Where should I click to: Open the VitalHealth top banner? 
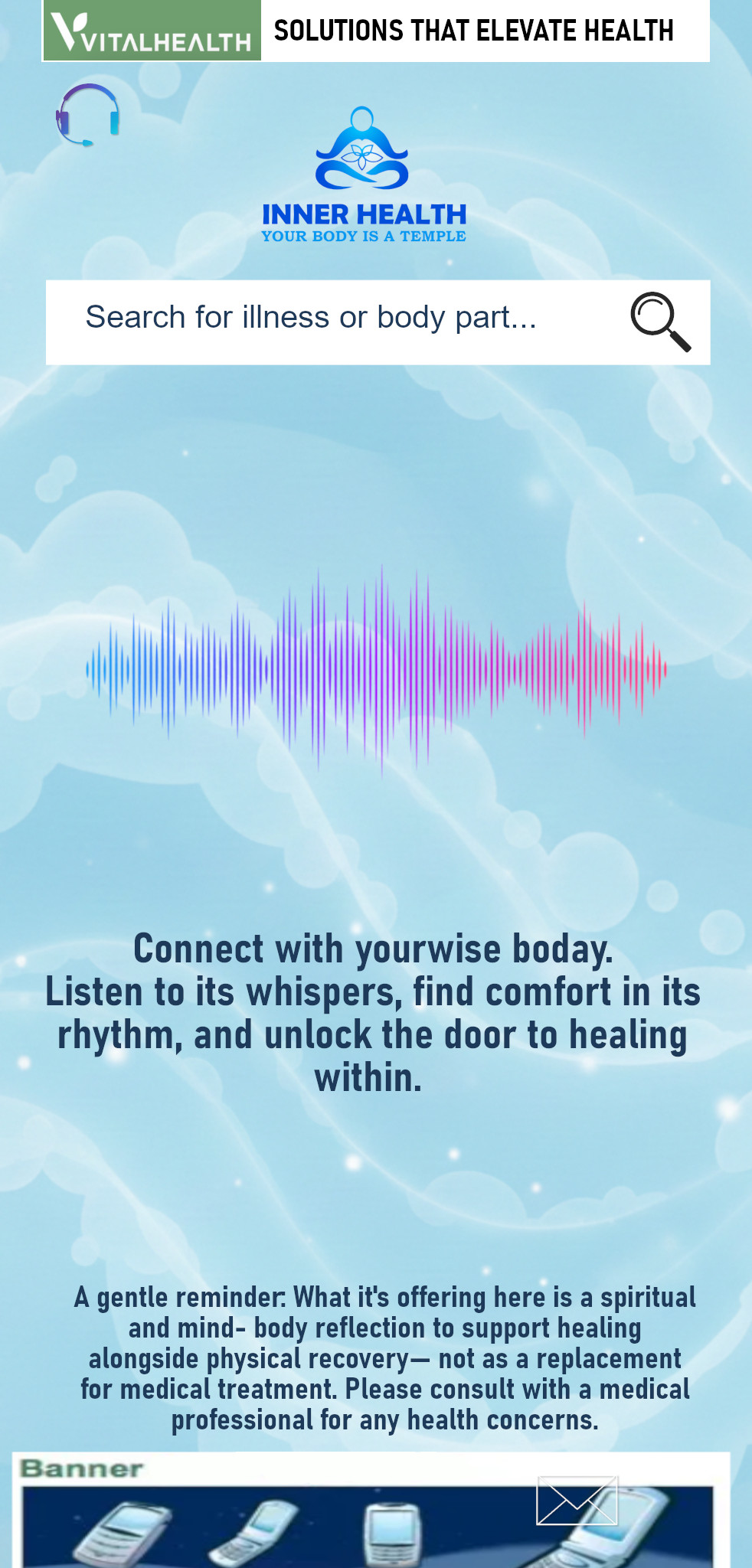pos(375,31)
